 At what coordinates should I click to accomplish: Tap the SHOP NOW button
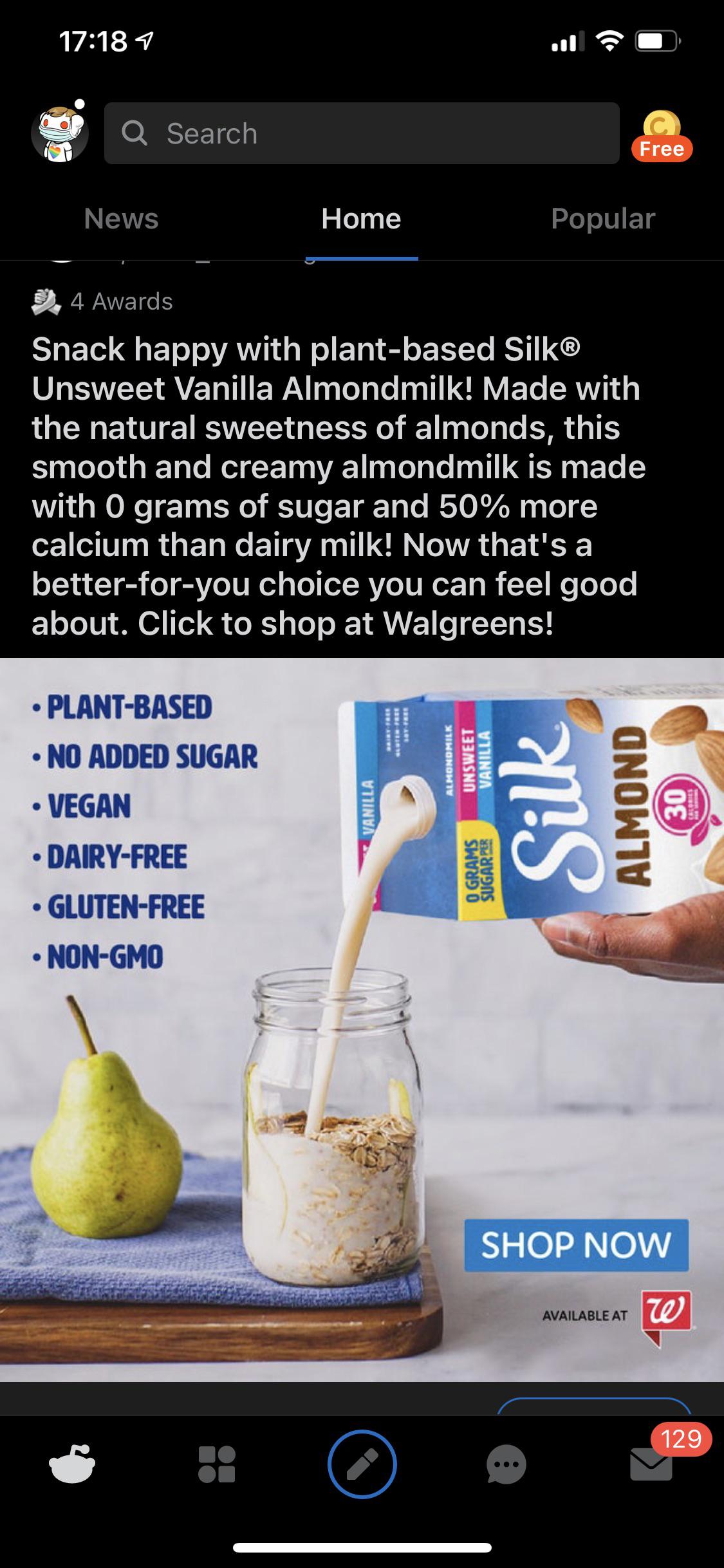point(576,1246)
